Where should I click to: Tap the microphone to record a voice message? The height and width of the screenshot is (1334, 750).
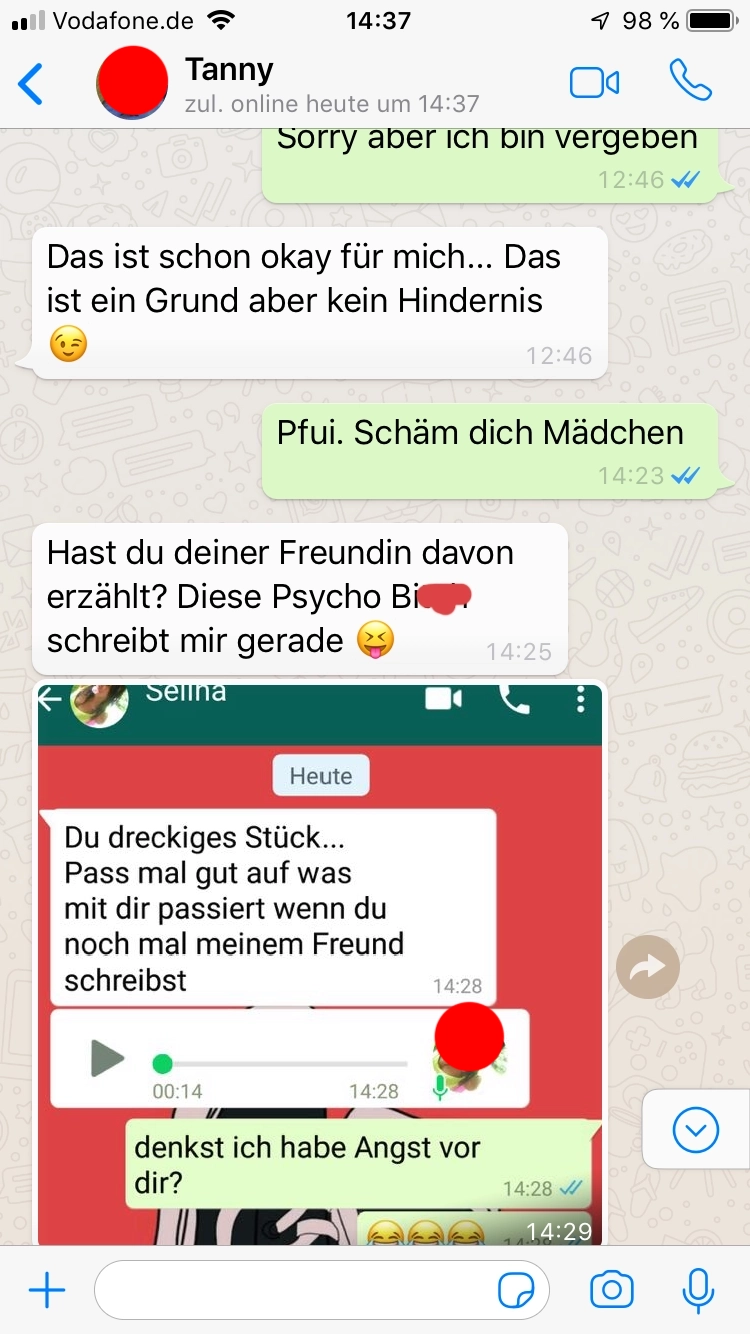pos(698,1291)
